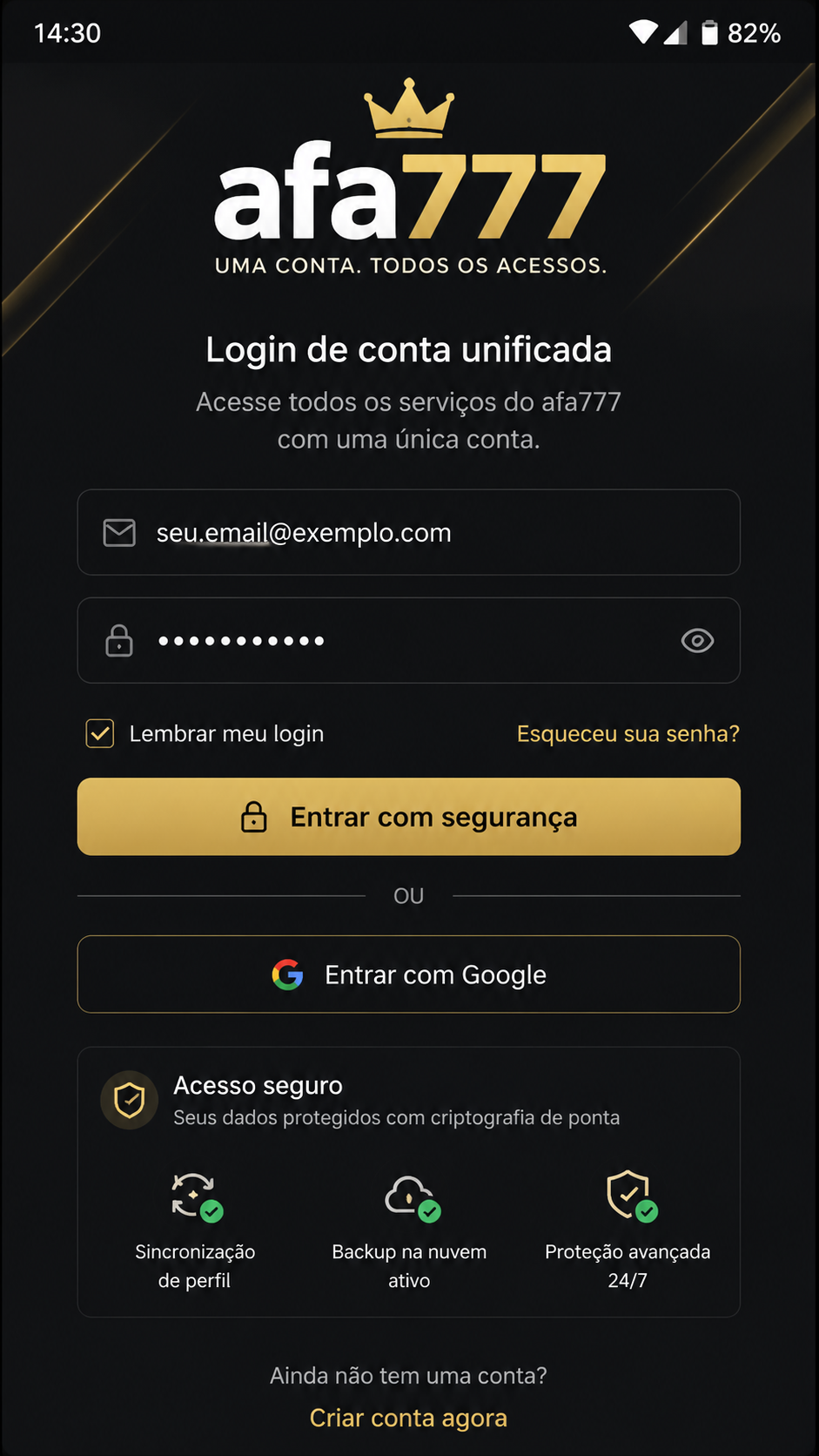Tap the email address field
This screenshot has width=819, height=1456.
click(409, 532)
